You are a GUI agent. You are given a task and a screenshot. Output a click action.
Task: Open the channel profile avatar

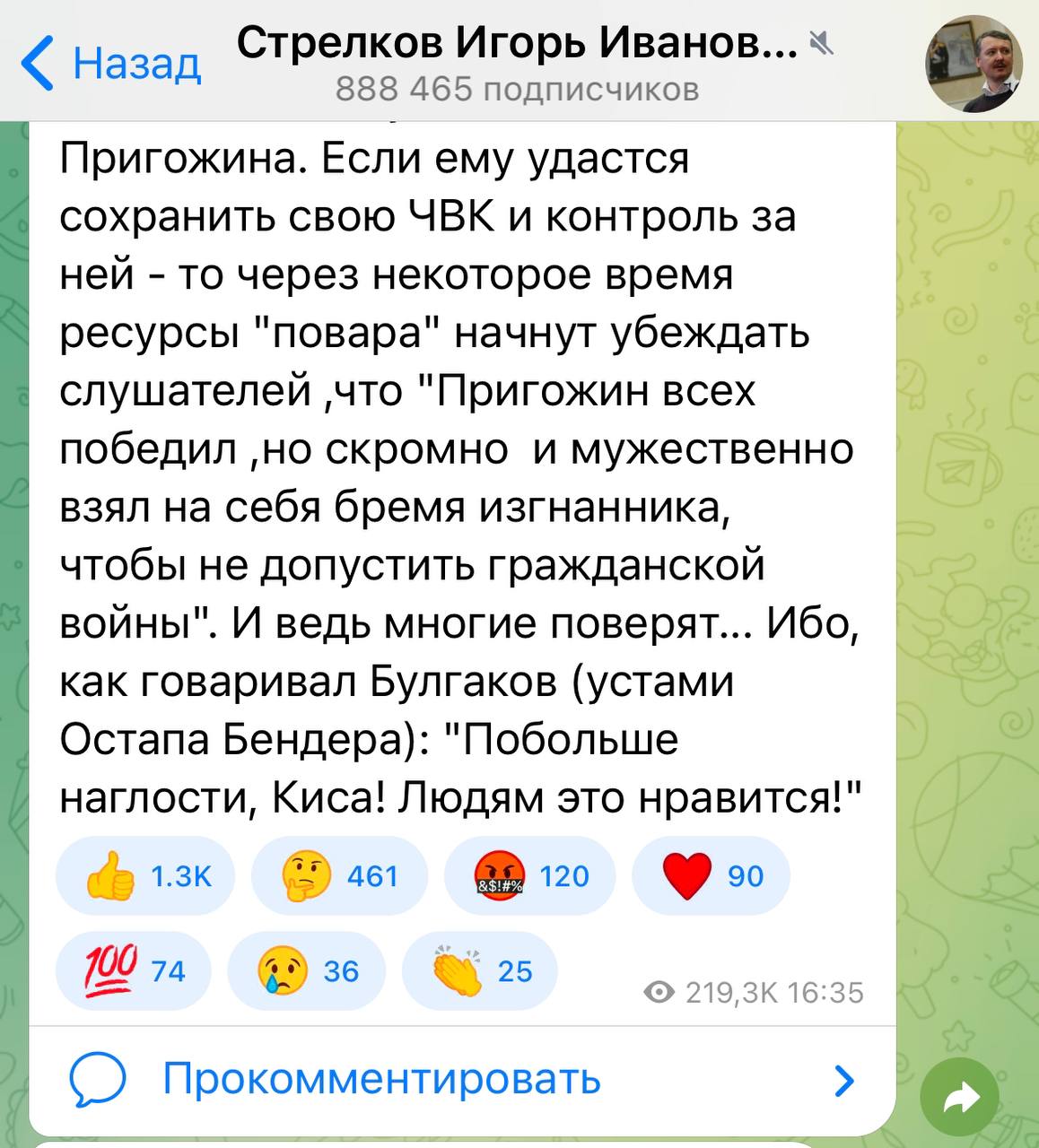[x=973, y=63]
